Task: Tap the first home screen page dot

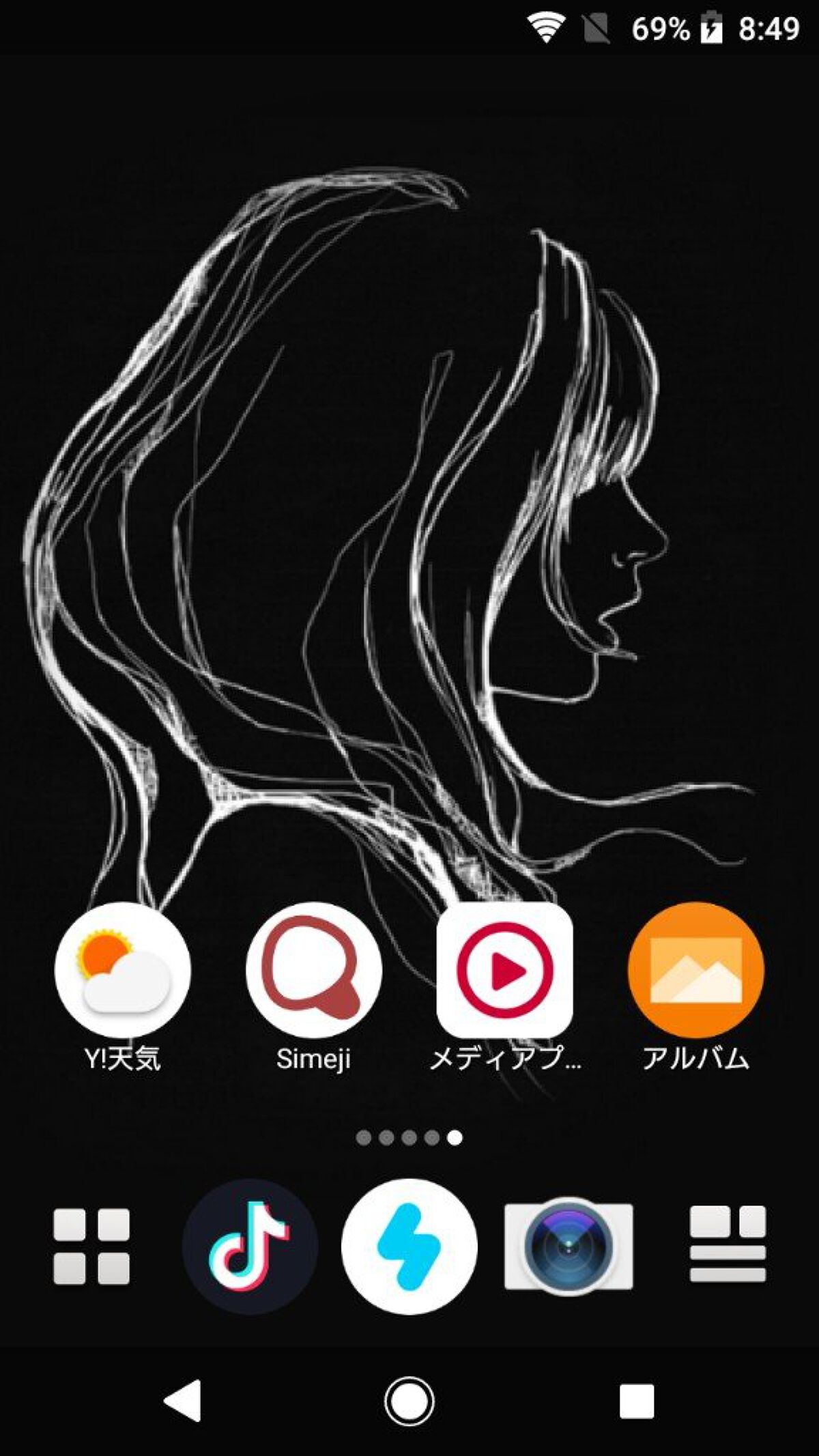Action: tap(363, 1137)
